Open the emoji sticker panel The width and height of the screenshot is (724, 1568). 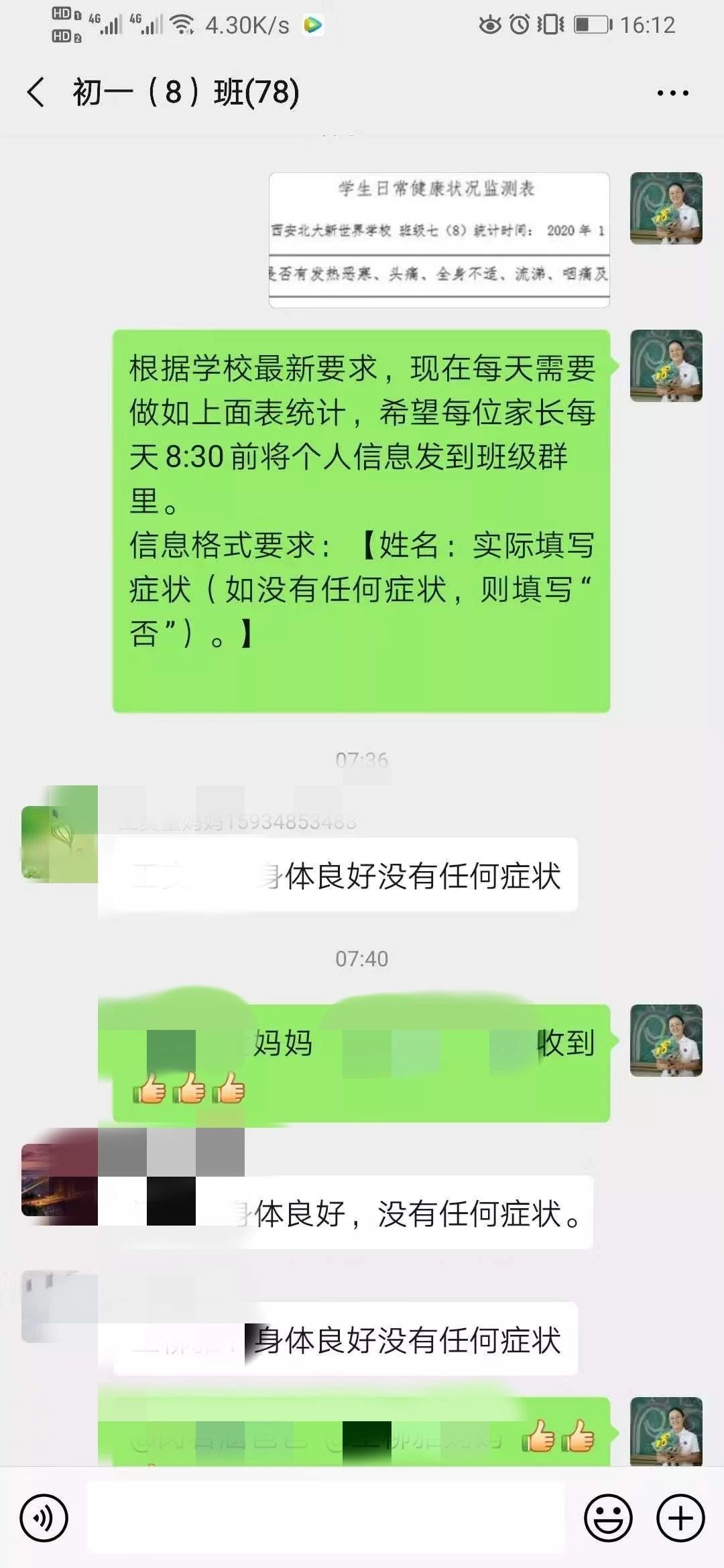pyautogui.click(x=608, y=1518)
